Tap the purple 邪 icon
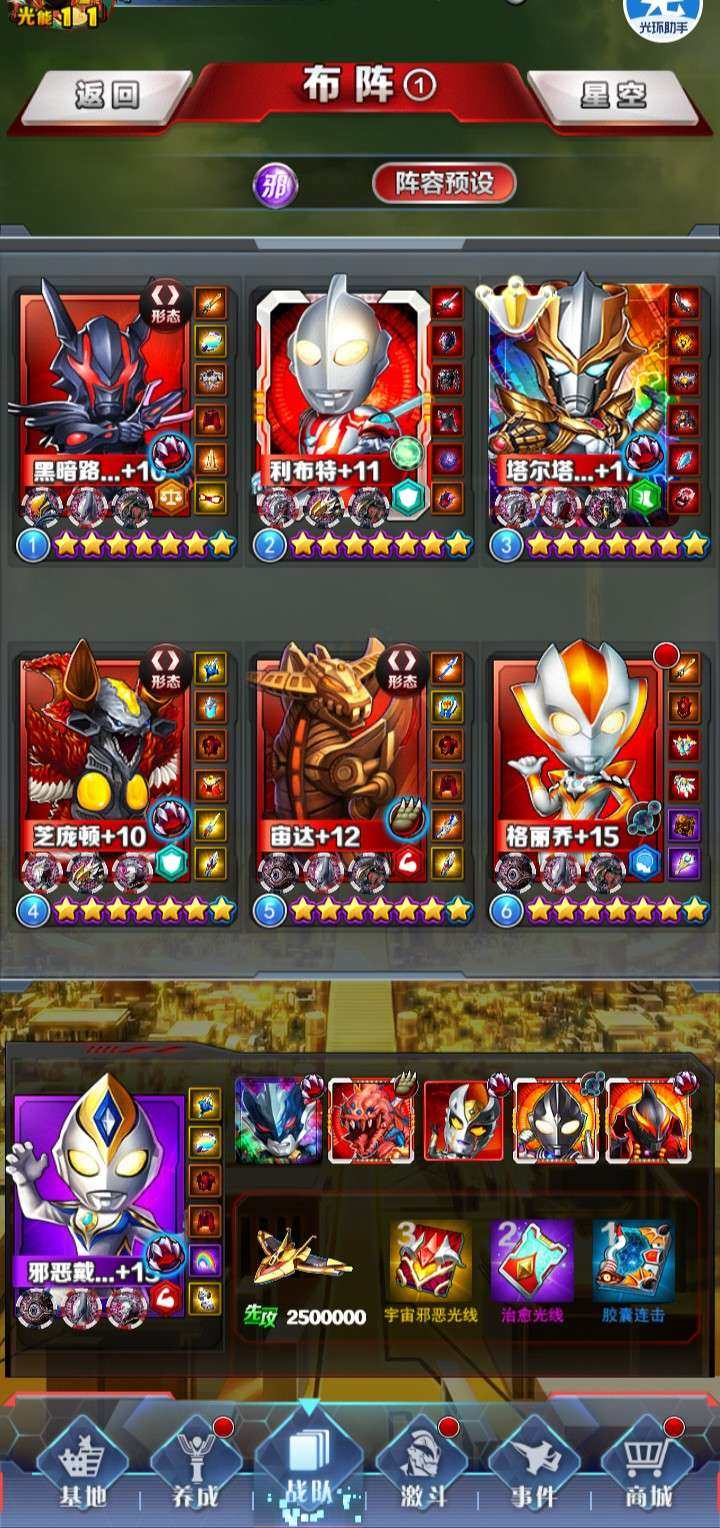 coord(275,186)
